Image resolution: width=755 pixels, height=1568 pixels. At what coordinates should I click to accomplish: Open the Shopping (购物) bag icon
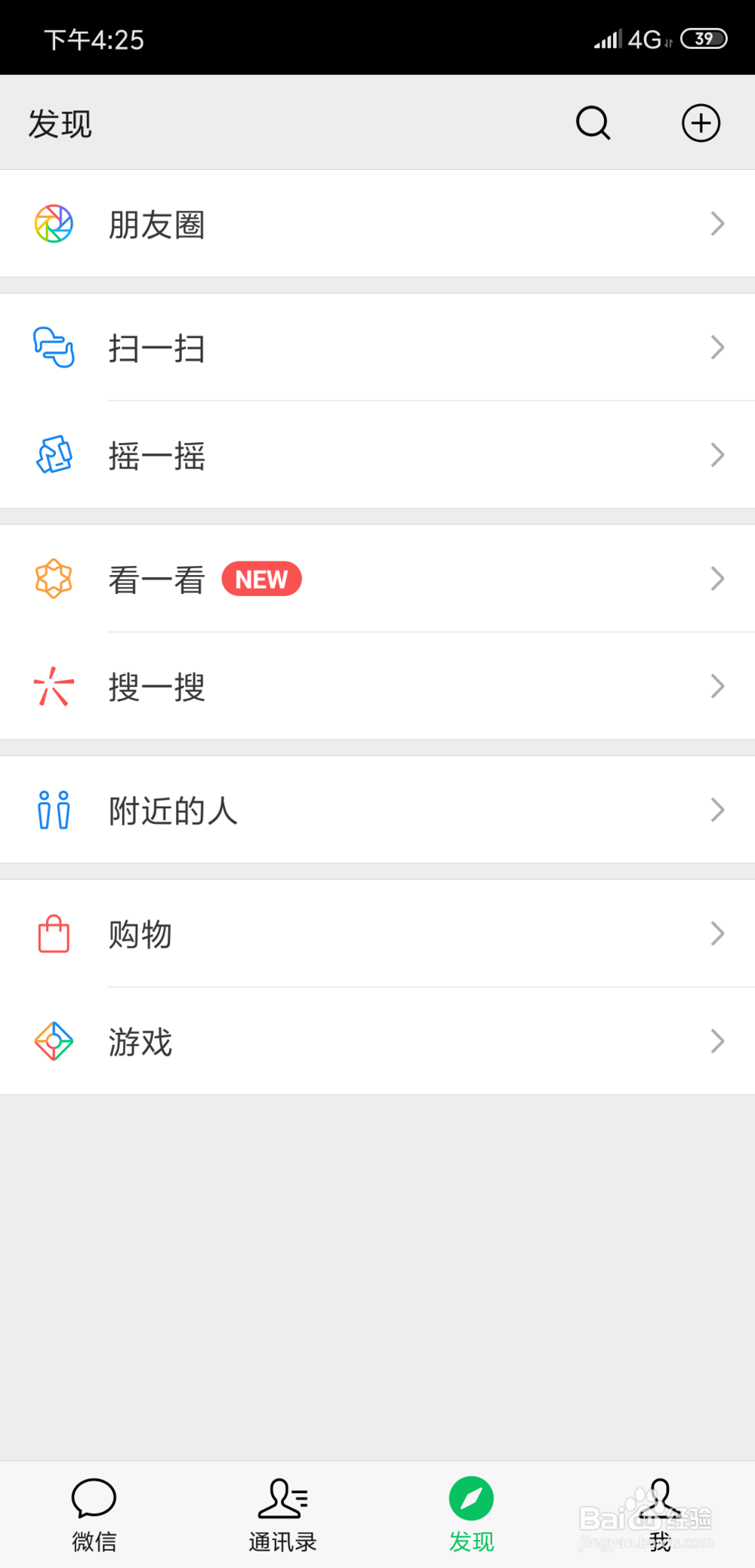pyautogui.click(x=53, y=933)
